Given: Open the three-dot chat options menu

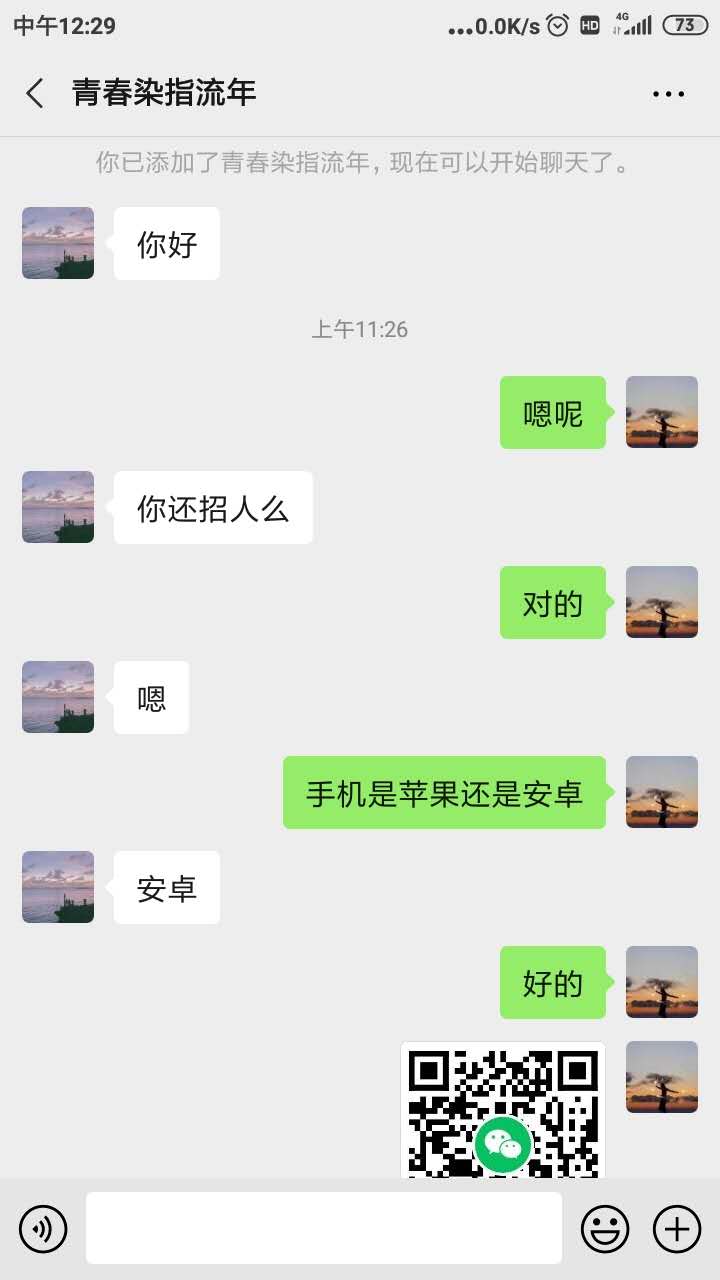Looking at the screenshot, I should point(668,94).
